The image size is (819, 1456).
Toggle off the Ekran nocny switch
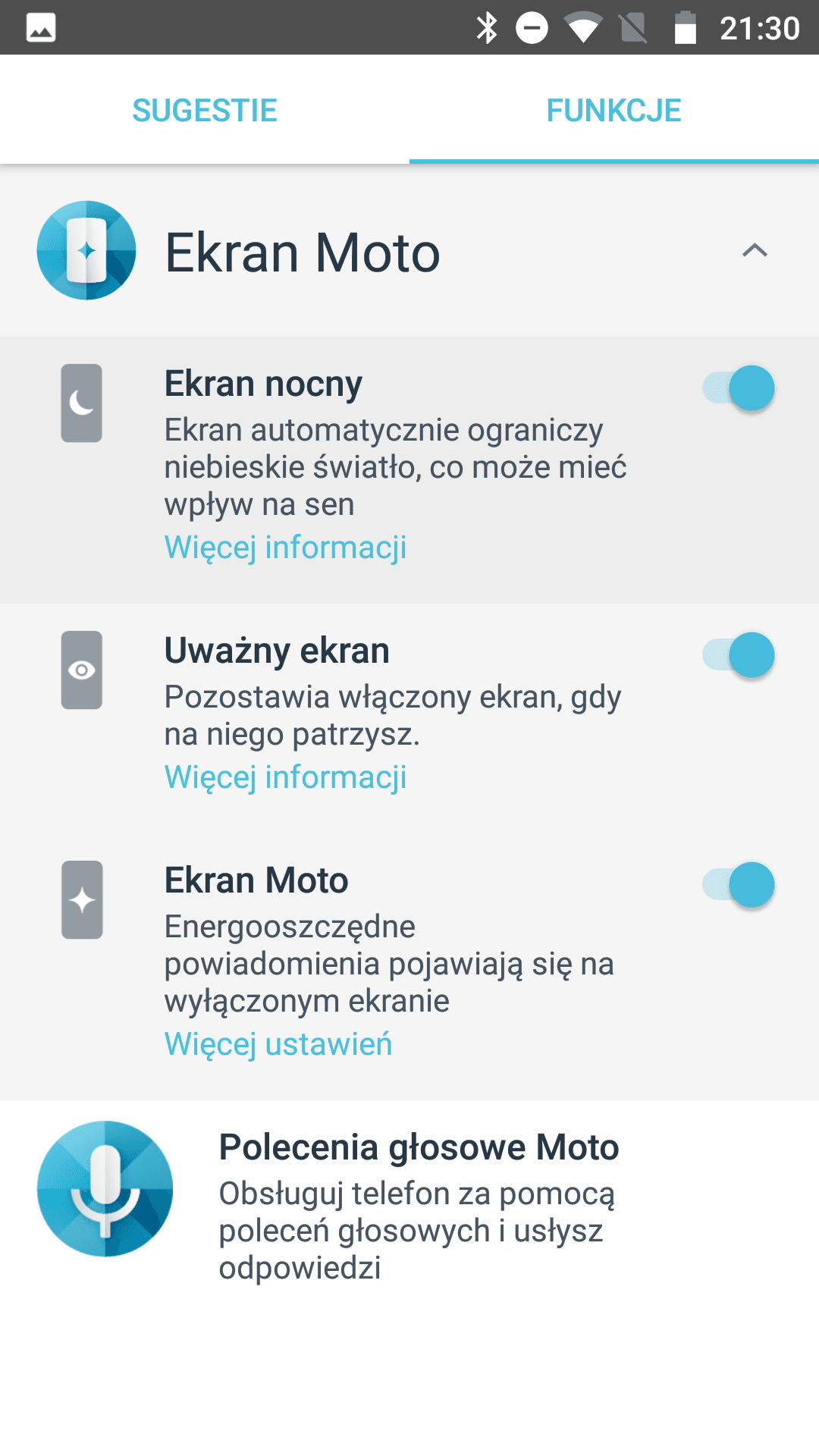739,388
